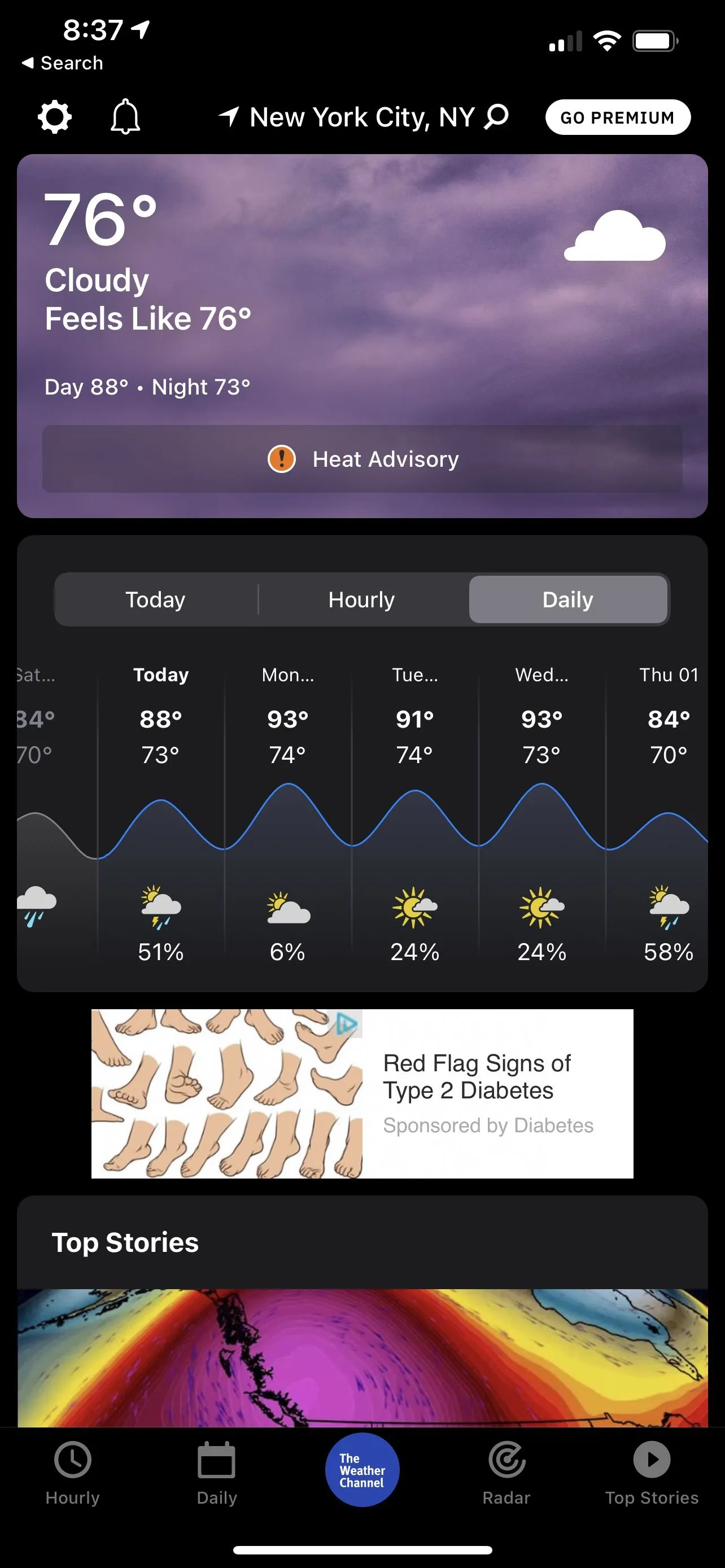The image size is (725, 1568).
Task: Go to Daily in the bottom bar
Action: tap(217, 1472)
